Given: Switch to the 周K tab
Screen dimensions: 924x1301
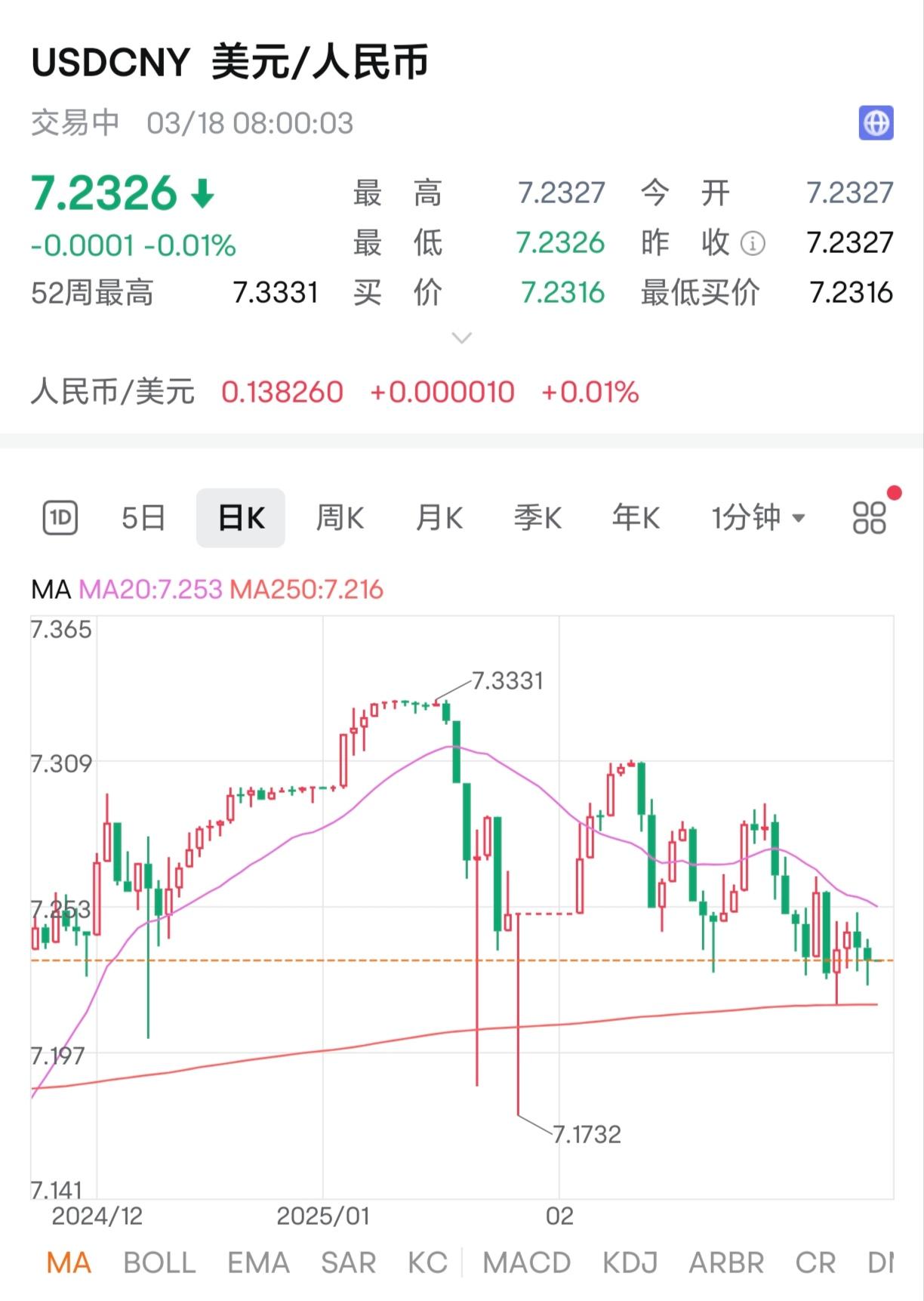Looking at the screenshot, I should (x=340, y=517).
